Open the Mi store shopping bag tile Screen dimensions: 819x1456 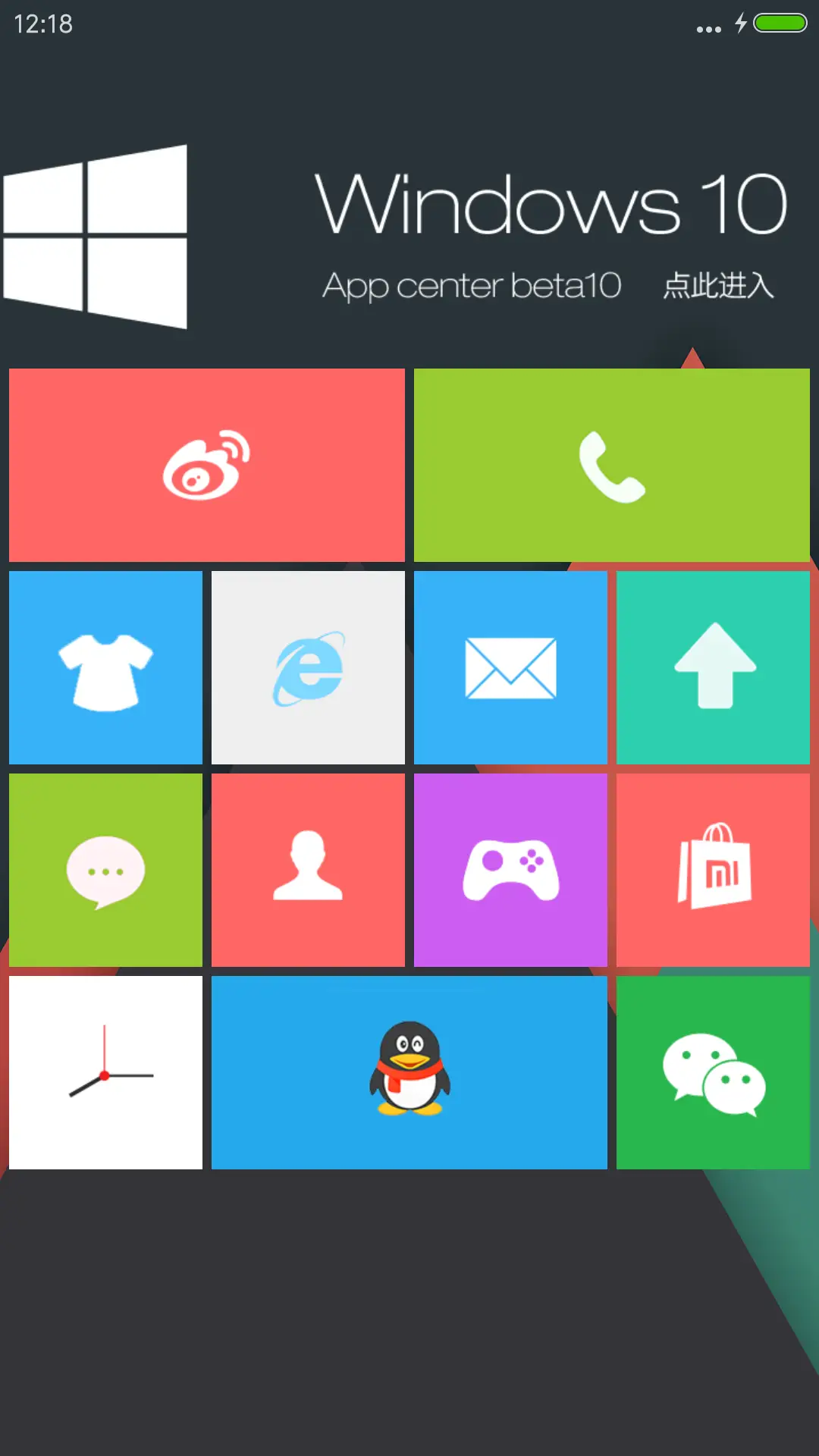(713, 870)
